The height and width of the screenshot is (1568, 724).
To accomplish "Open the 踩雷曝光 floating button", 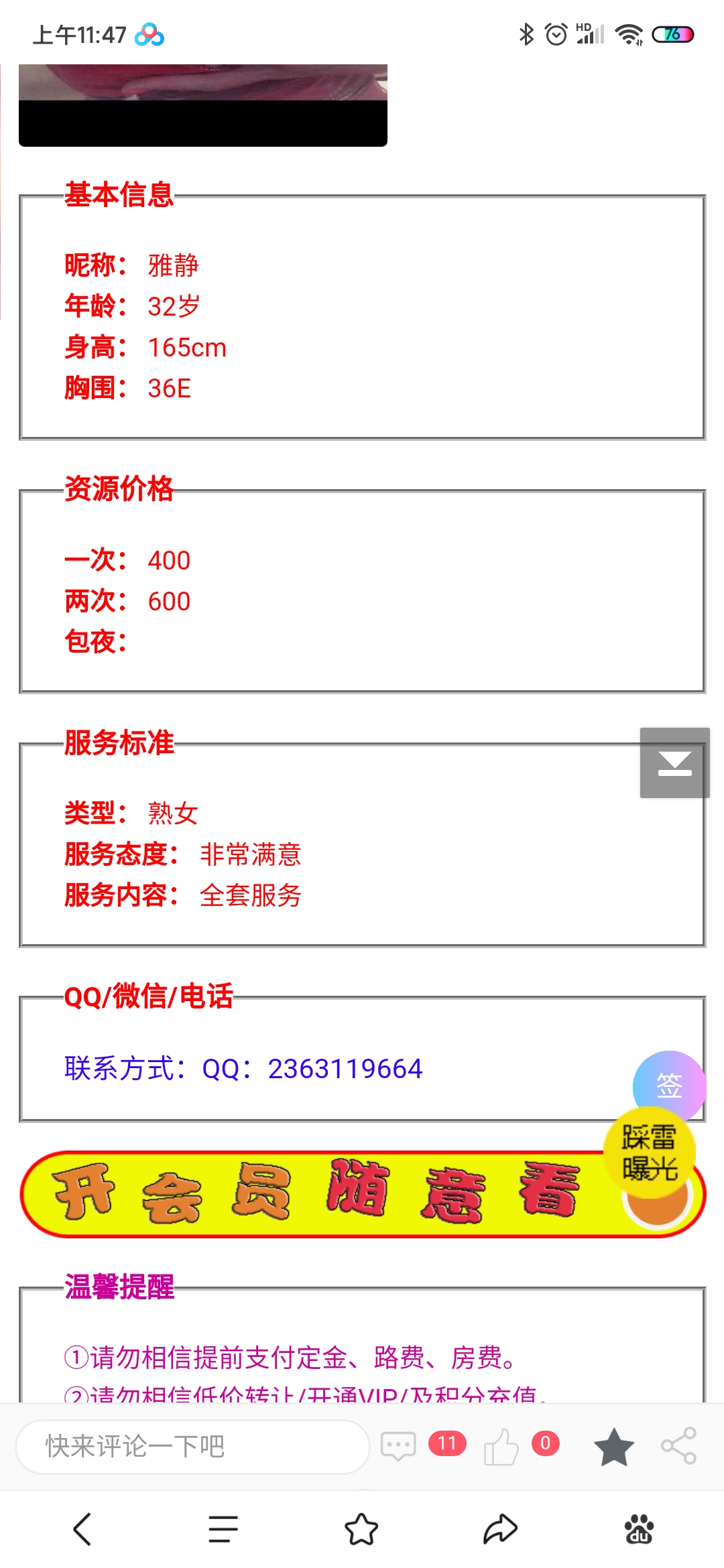I will click(x=649, y=1153).
